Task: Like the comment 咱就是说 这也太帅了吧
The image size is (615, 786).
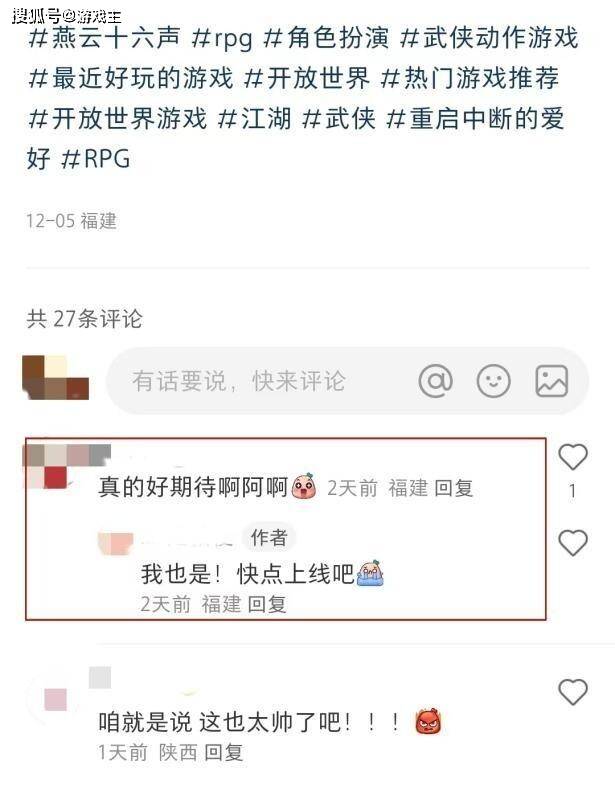Action: click(x=572, y=691)
